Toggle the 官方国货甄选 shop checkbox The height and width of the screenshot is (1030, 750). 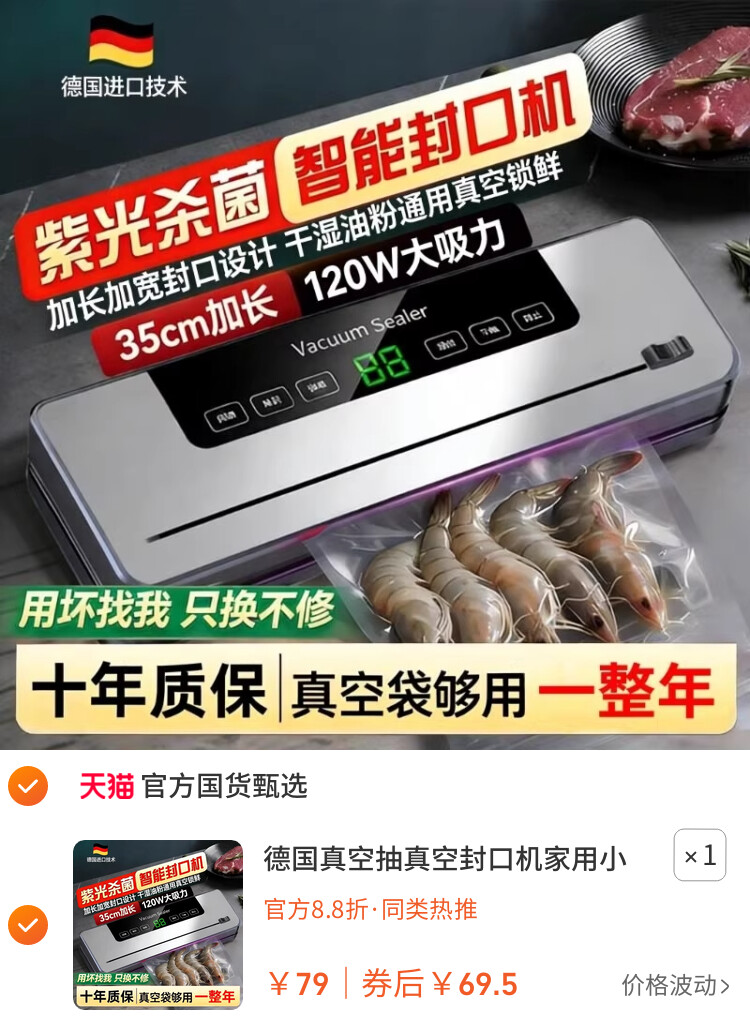click(27, 786)
